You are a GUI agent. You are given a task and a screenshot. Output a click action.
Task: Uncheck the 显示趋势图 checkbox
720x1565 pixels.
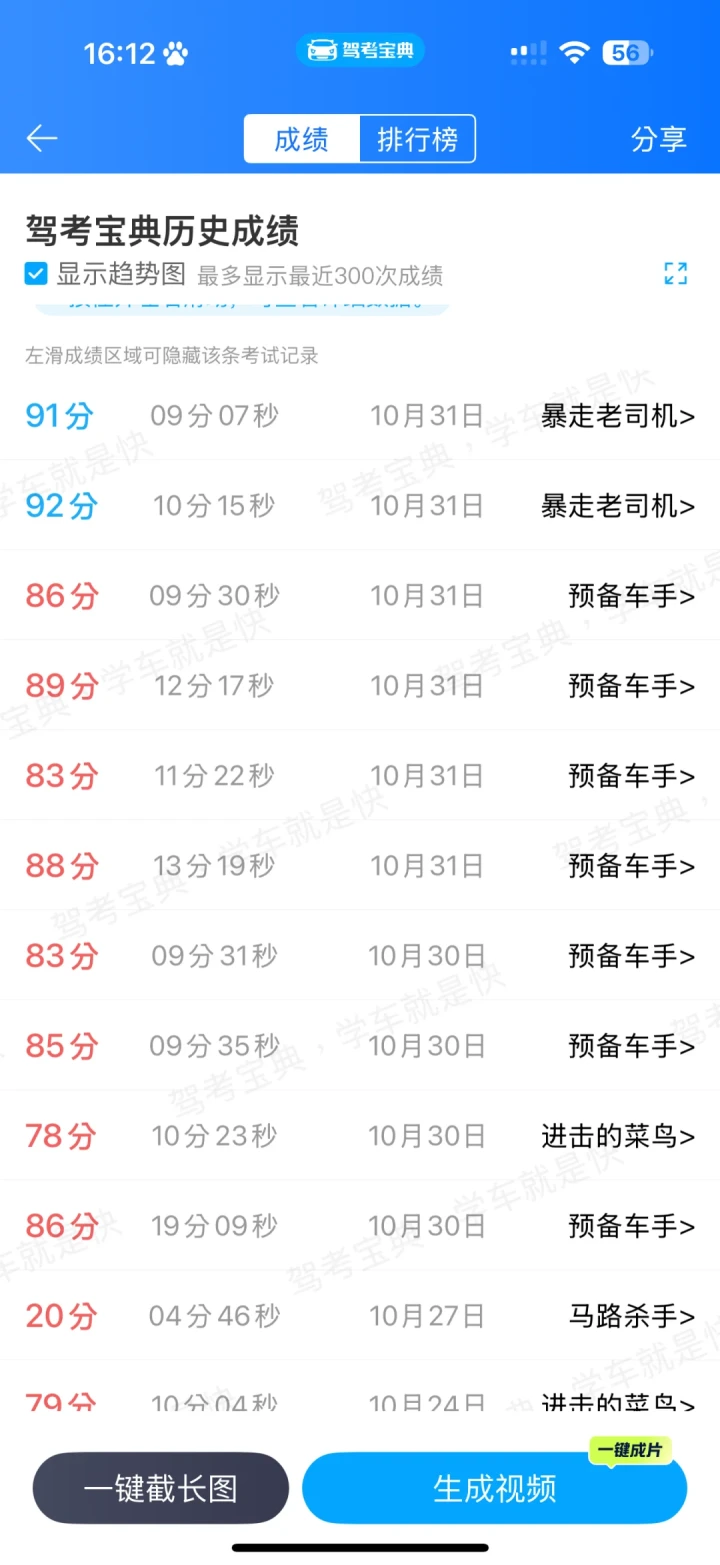coord(36,273)
